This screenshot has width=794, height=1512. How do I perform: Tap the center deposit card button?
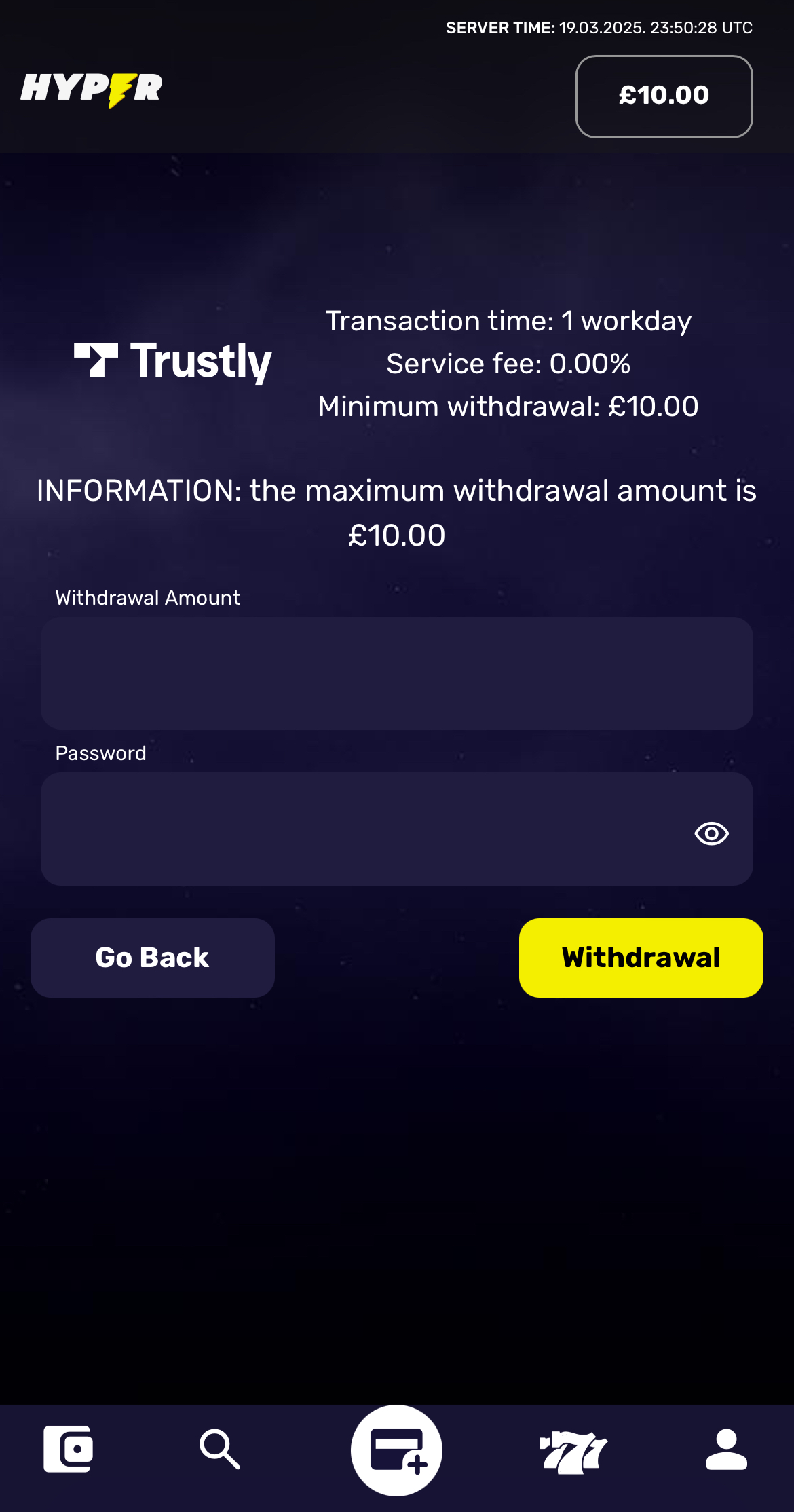(x=397, y=1450)
